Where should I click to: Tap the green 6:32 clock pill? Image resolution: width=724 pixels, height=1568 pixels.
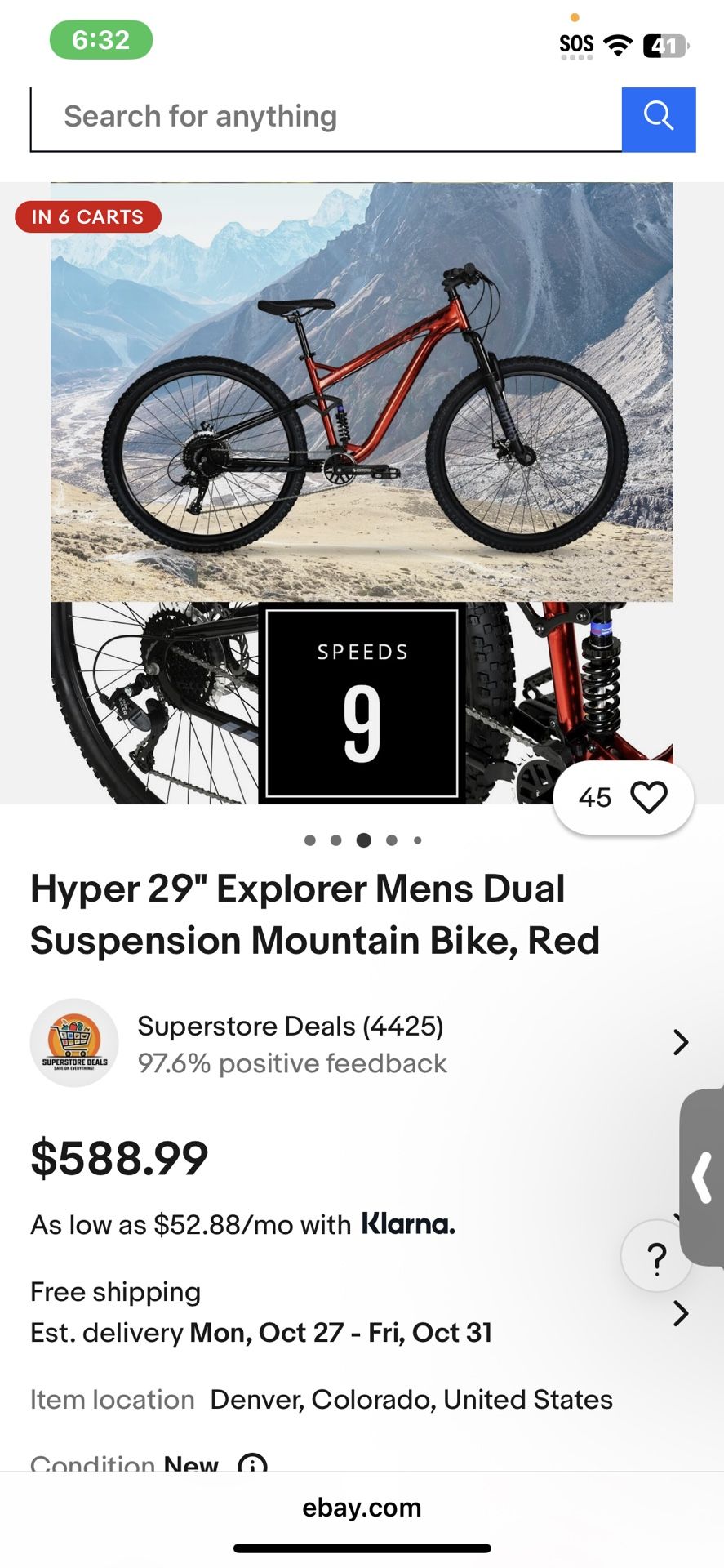(100, 40)
